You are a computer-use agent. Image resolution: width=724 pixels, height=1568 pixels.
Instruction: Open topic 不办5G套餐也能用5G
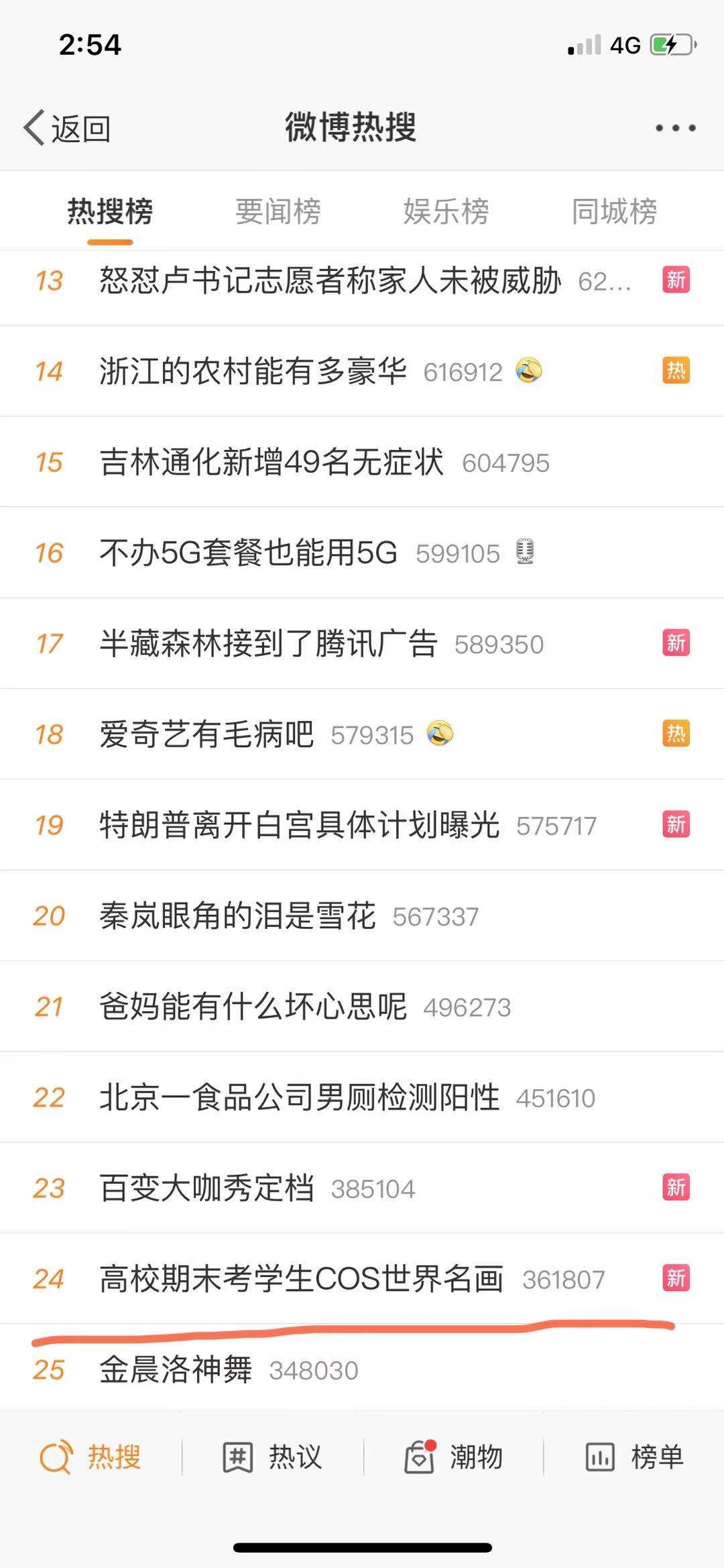click(x=362, y=553)
